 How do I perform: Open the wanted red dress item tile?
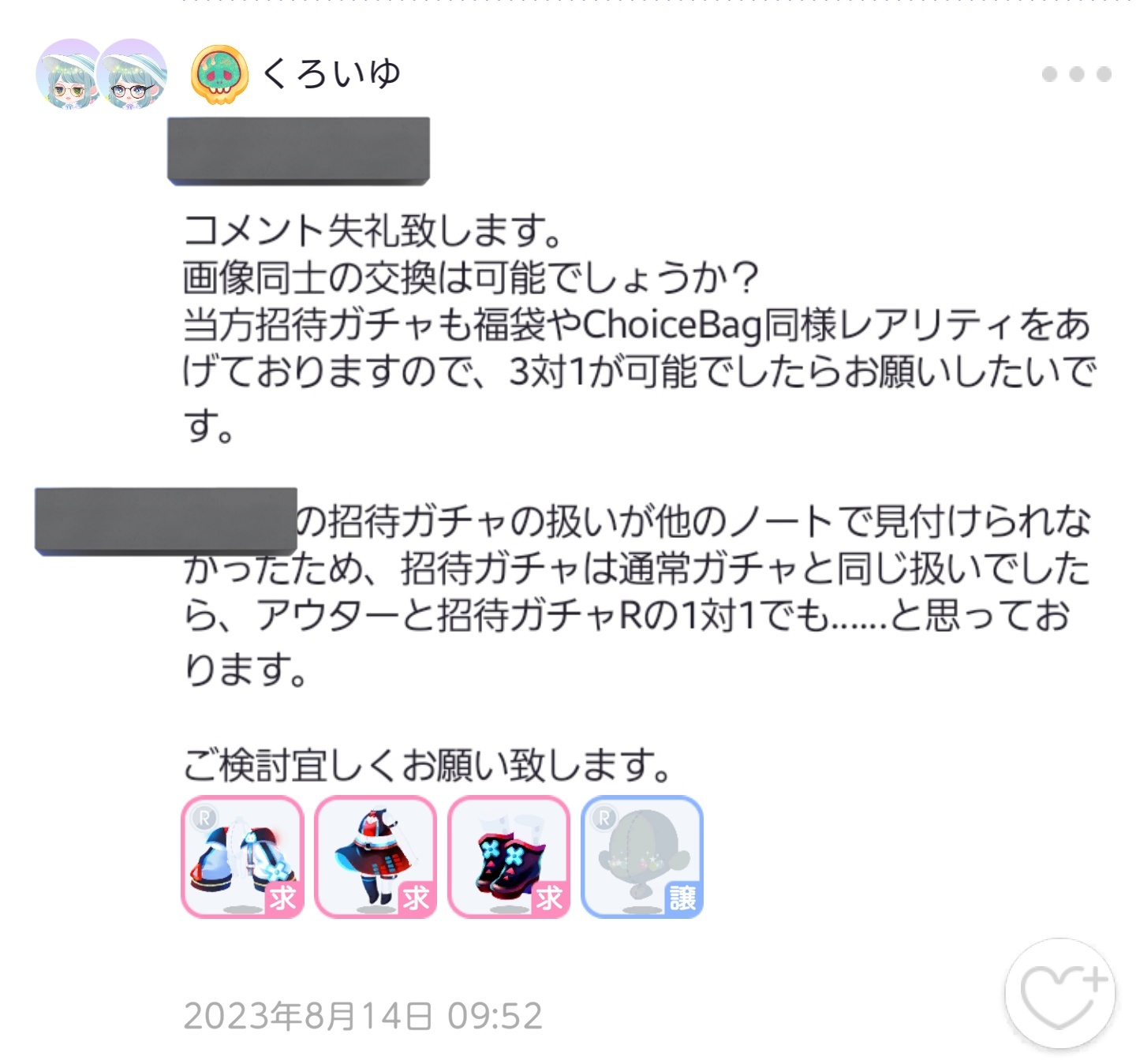tap(376, 857)
